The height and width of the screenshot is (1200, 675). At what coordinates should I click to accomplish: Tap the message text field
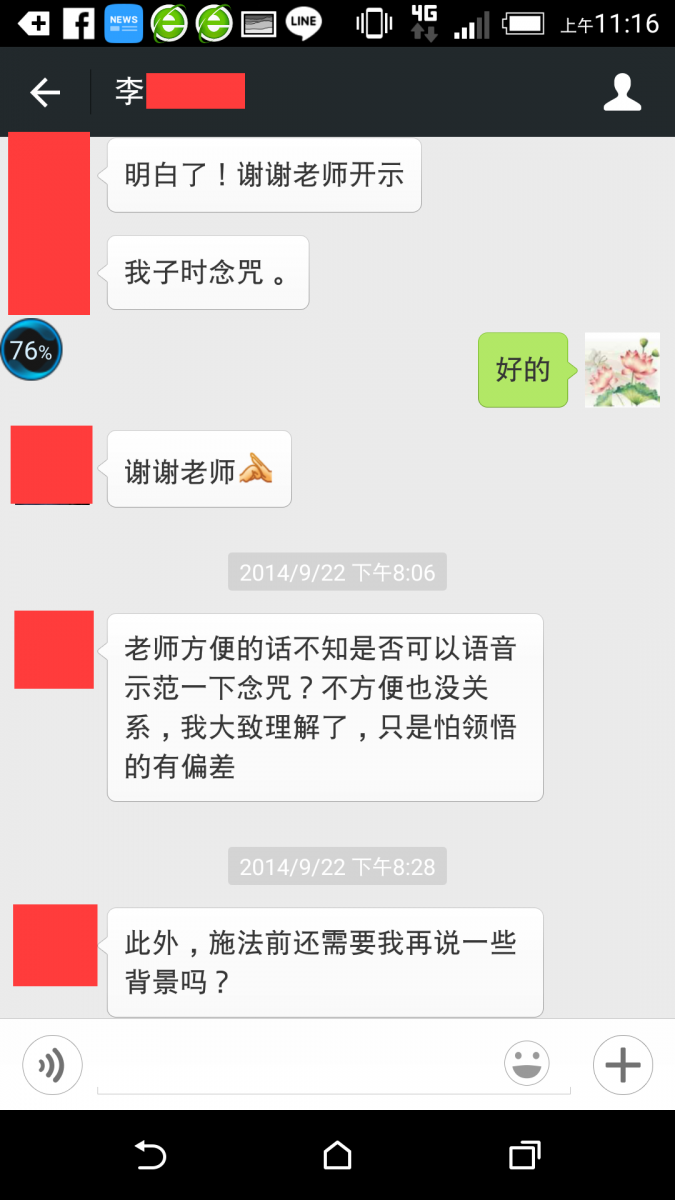click(x=300, y=1066)
